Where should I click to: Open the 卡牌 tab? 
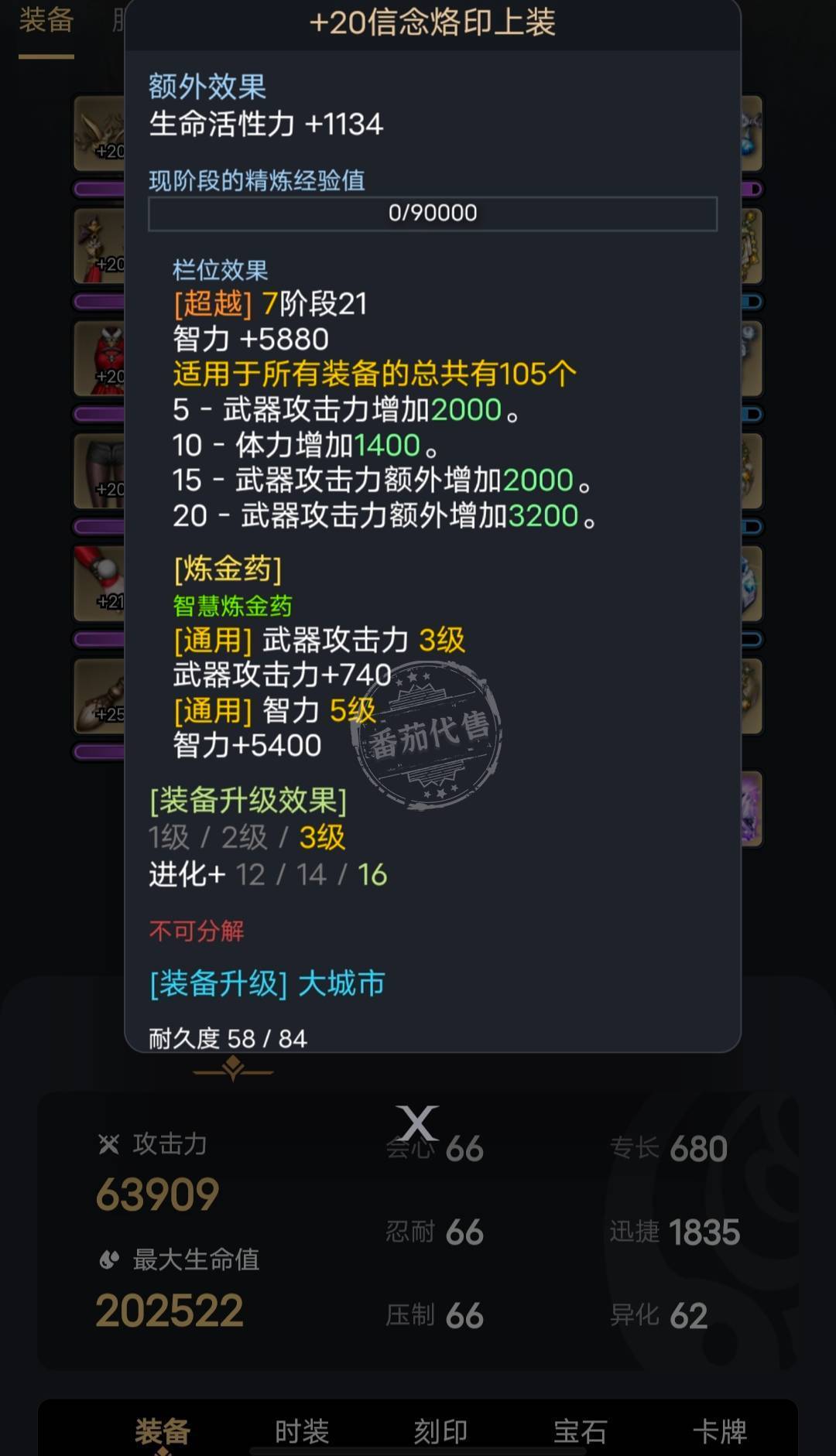pos(719,1431)
